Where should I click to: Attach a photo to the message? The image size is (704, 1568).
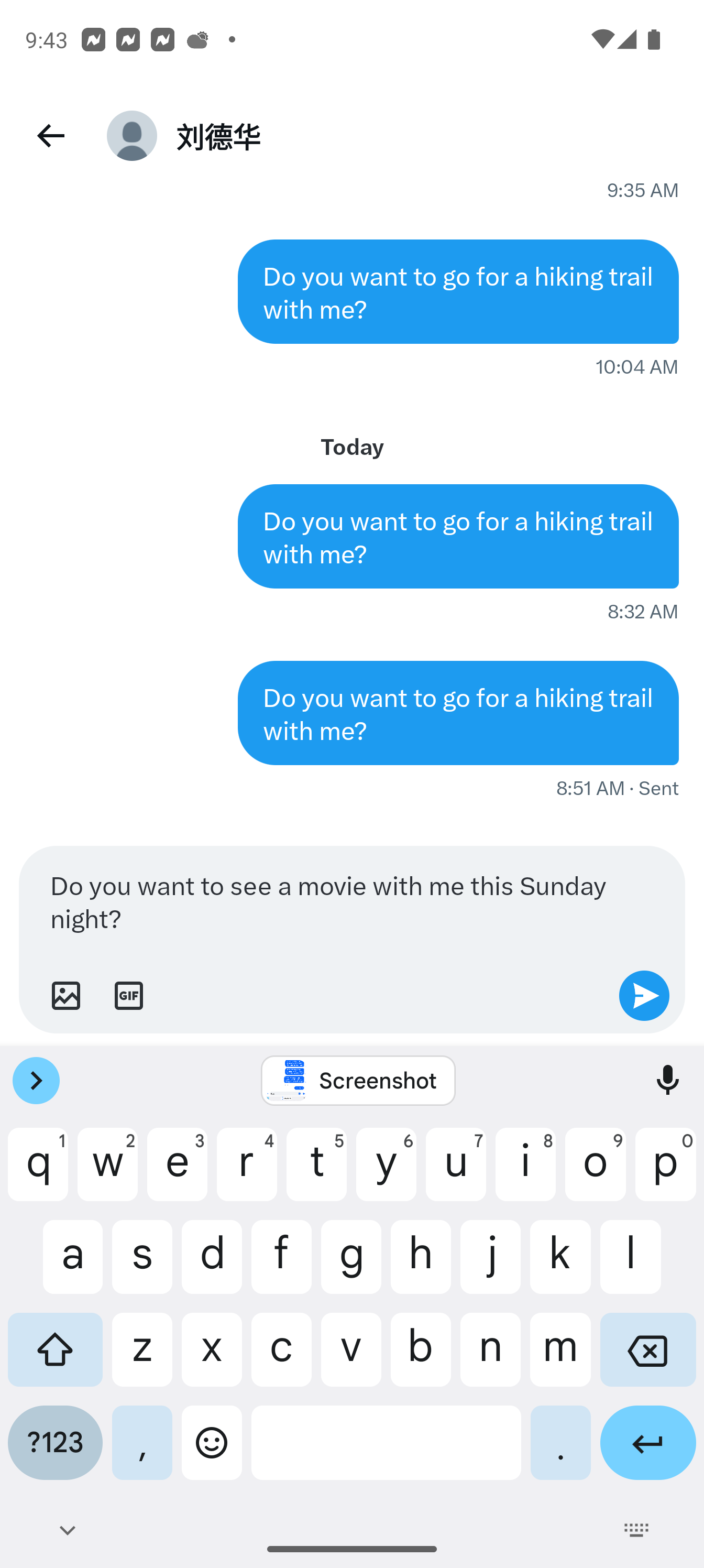point(65,995)
